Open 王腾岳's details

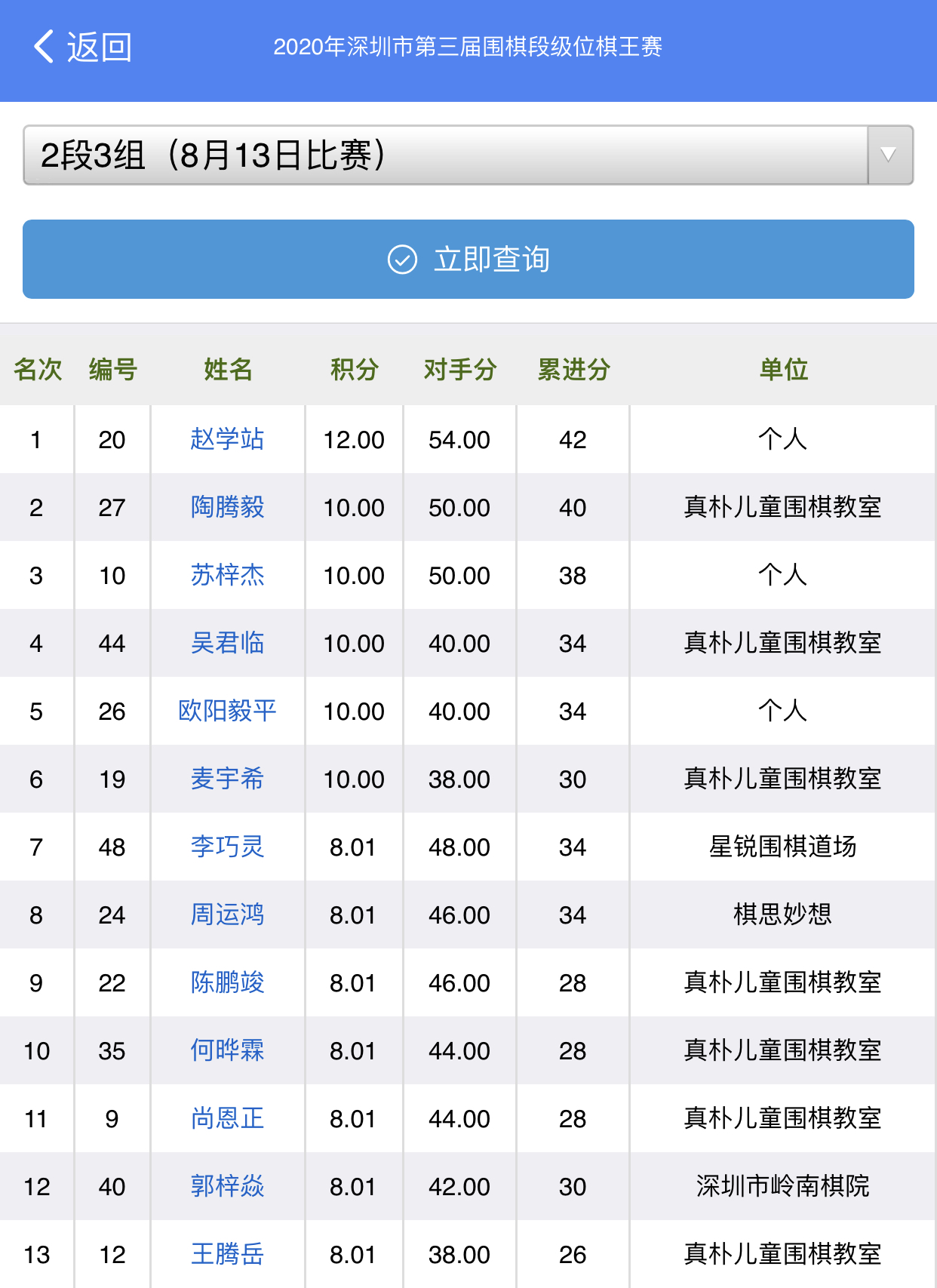227,1254
